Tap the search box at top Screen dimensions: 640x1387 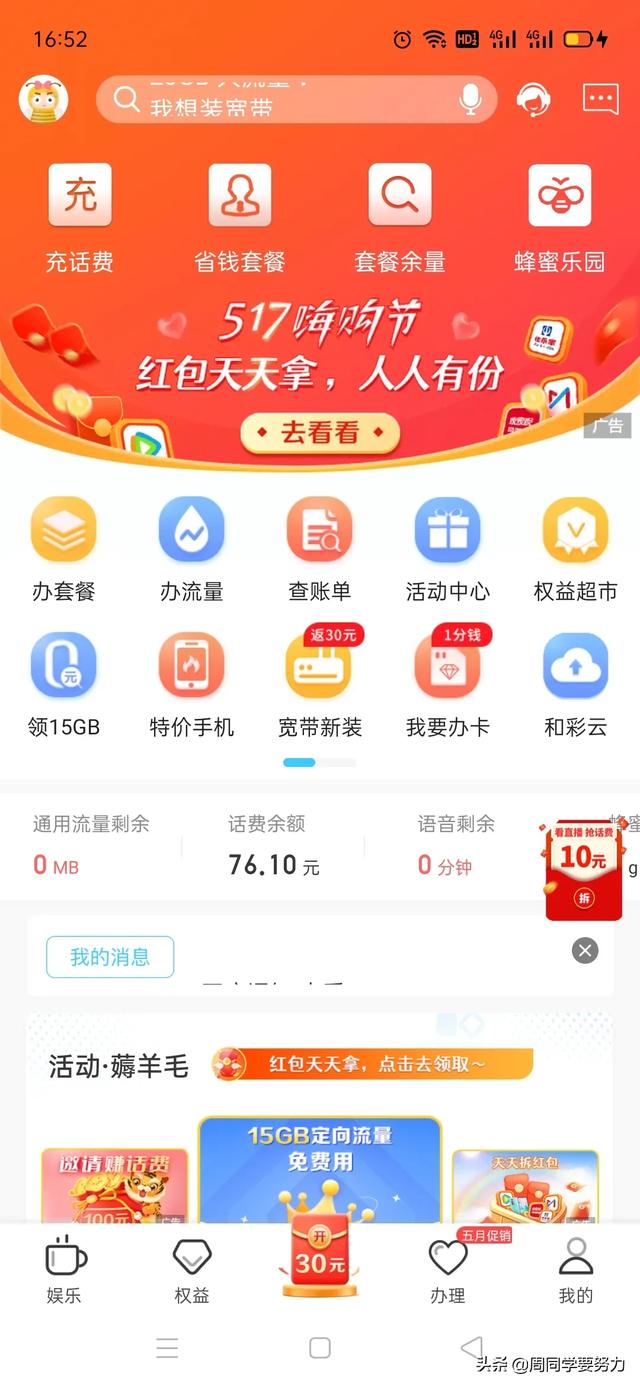pyautogui.click(x=296, y=100)
